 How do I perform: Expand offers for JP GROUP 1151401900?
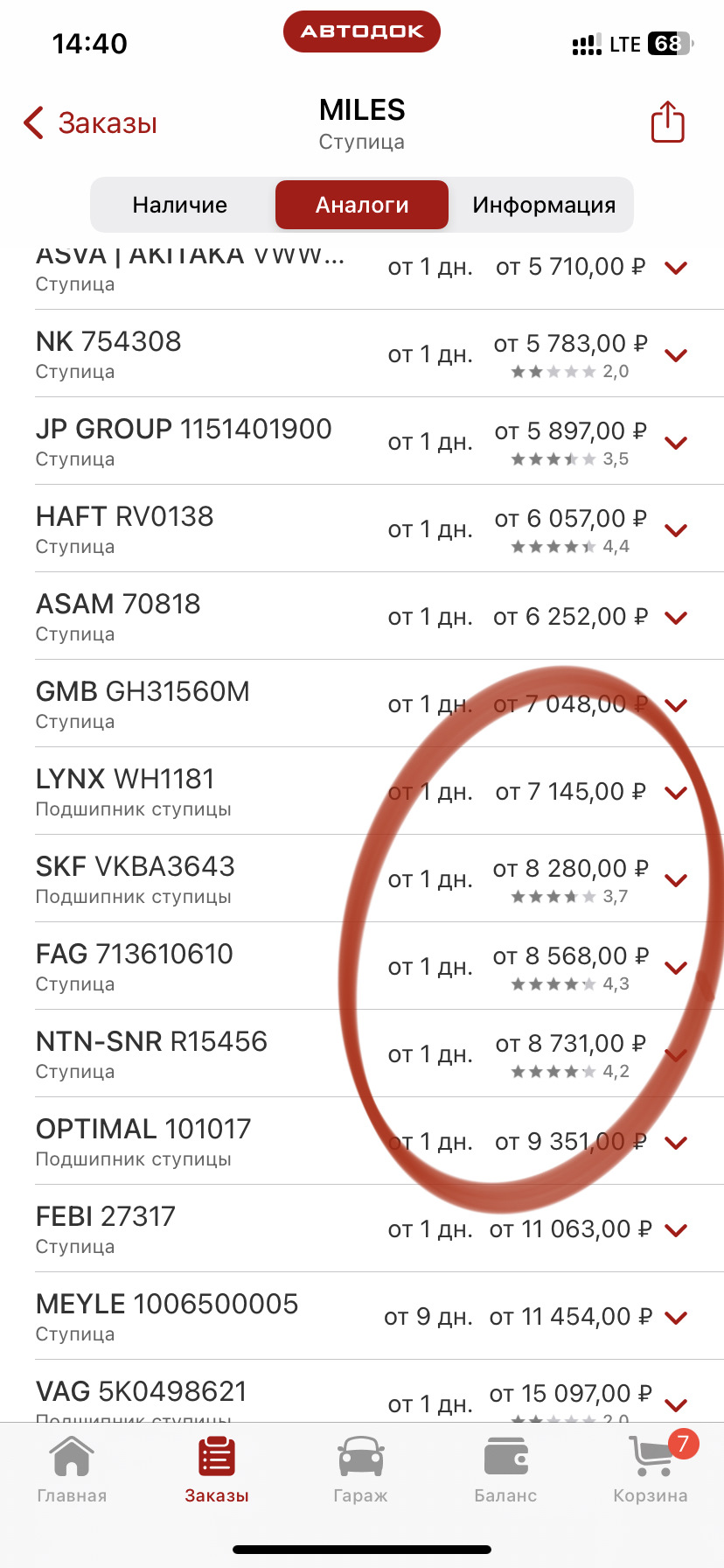676,443
